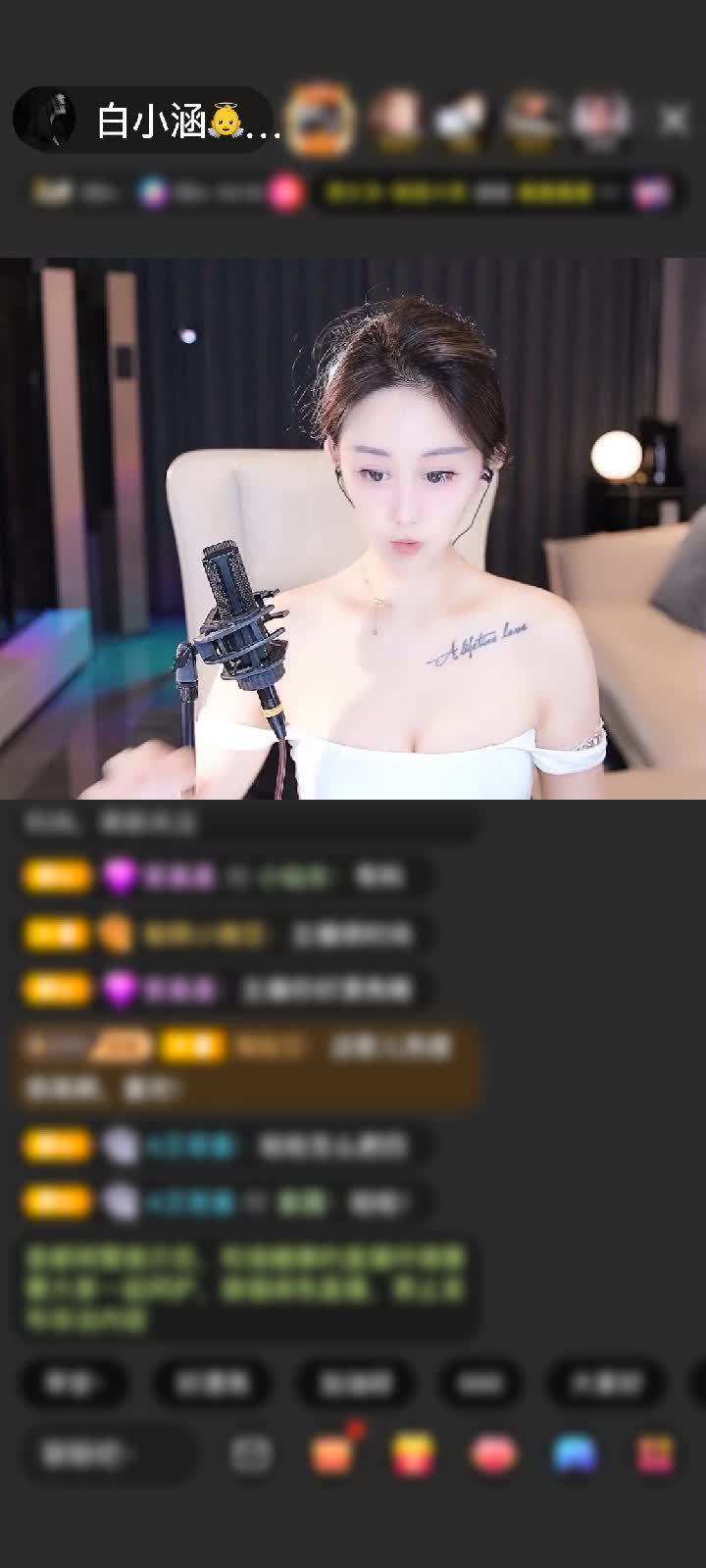Tap the grey emoji icon beside input

[251, 1454]
